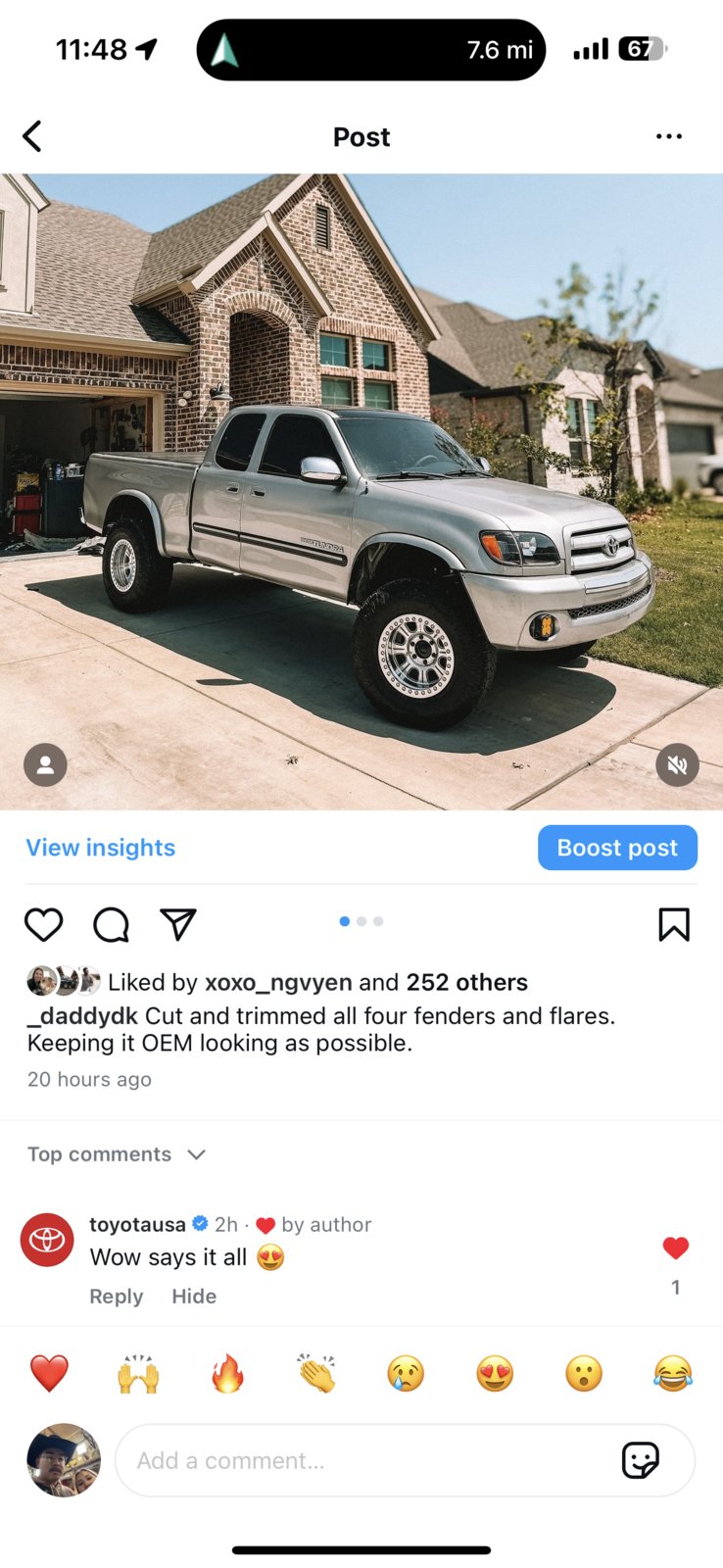Open the _daddydk profile from the caption
This screenshot has width=723, height=1568.
pyautogui.click(x=82, y=1015)
